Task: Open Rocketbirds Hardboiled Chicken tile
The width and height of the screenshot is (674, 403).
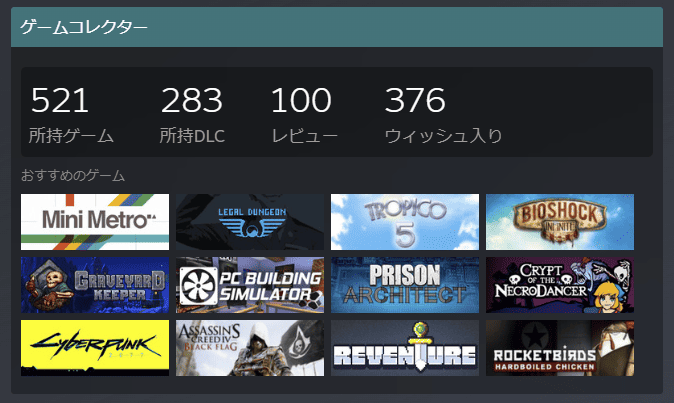Action: (560, 348)
